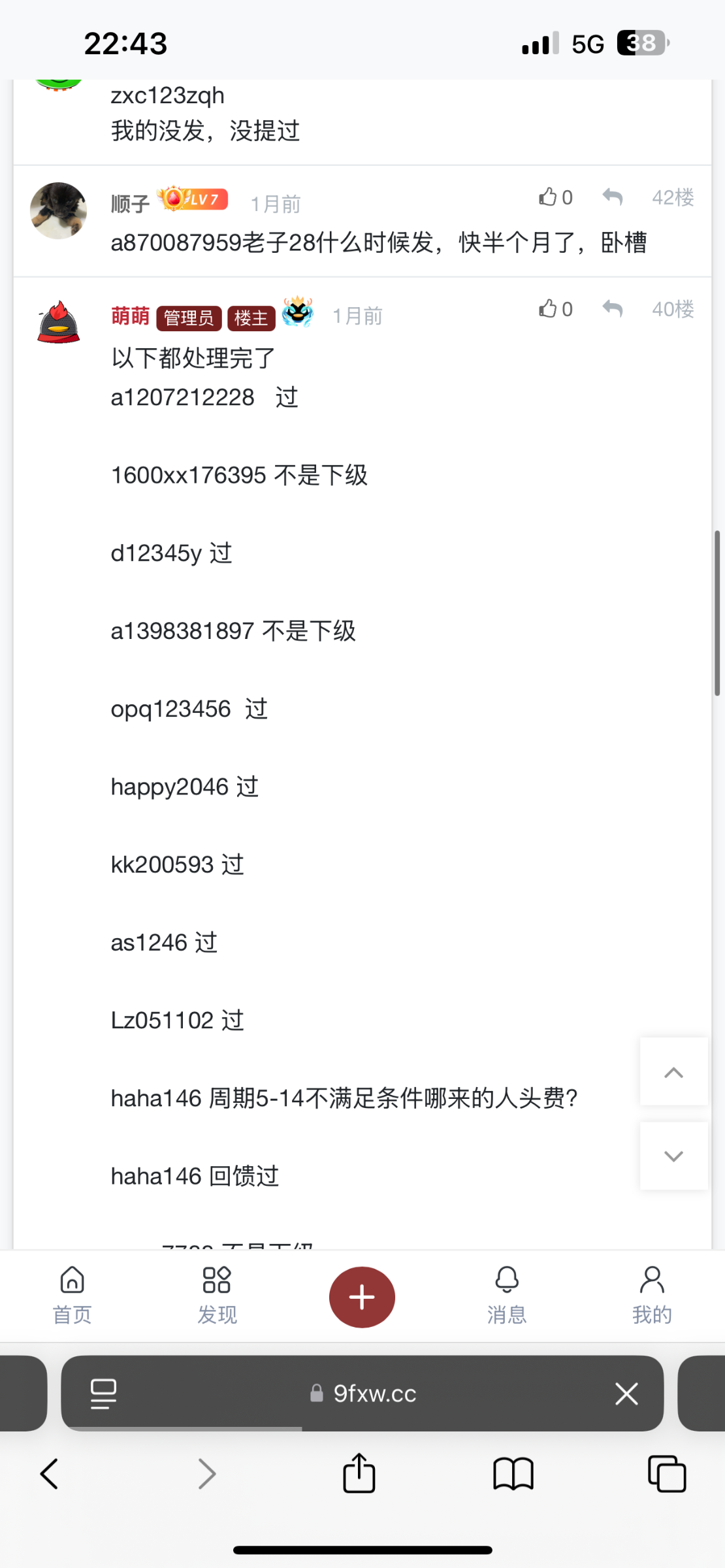Open 顺子's username link
The height and width of the screenshot is (1568, 725).
(128, 201)
